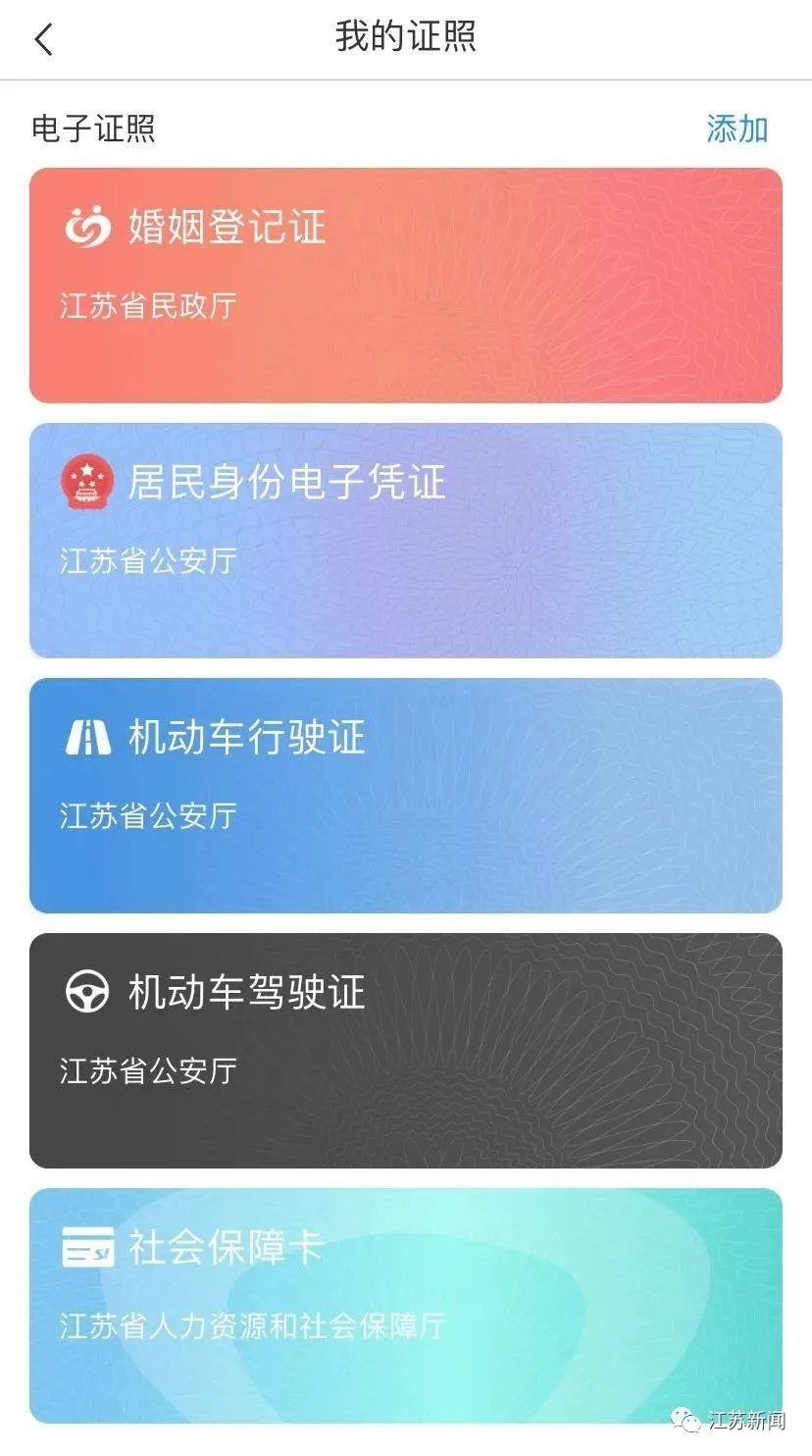Open the 机动车行驶证 card
Viewport: 812px width, 1456px height.
point(406,795)
